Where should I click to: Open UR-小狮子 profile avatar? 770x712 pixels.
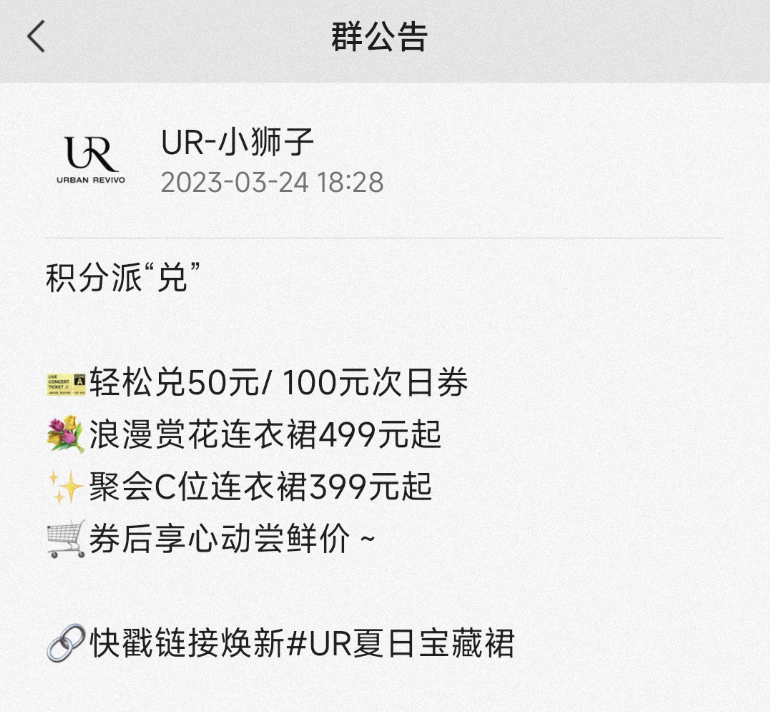pos(91,161)
